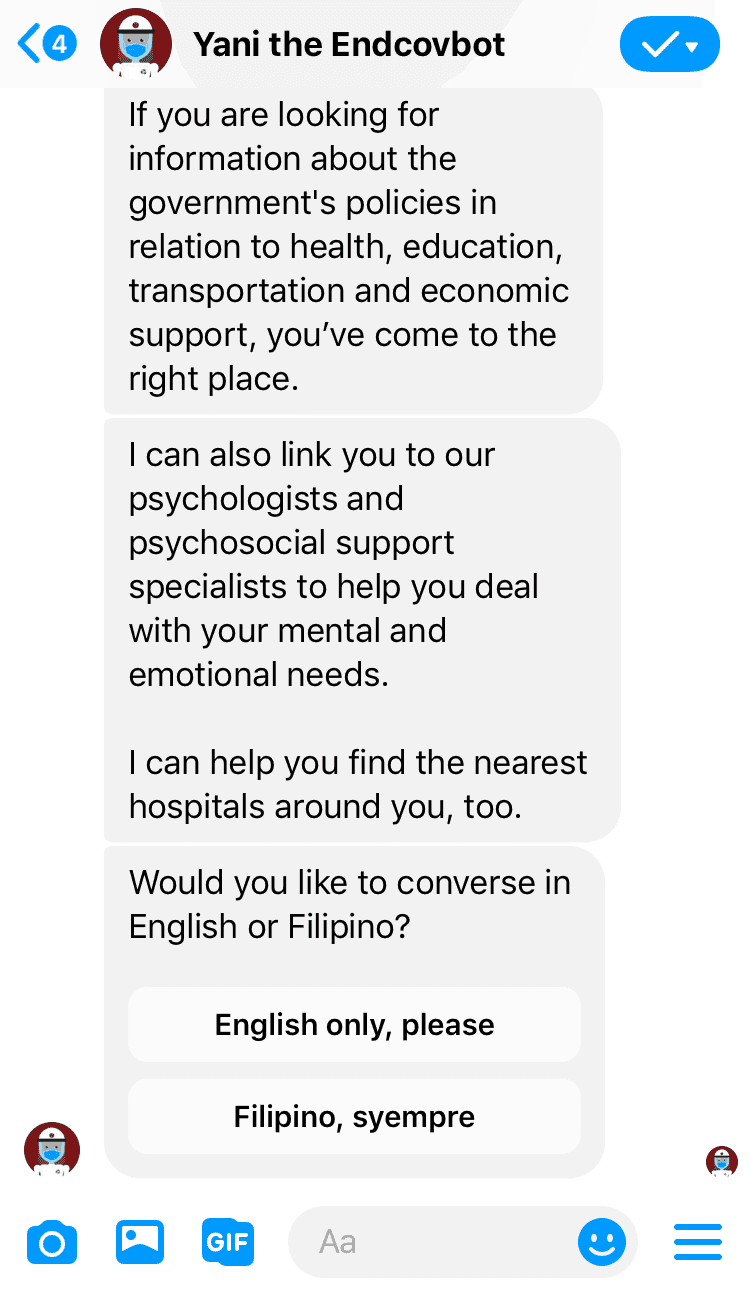Image resolution: width=750 pixels, height=1293 pixels.
Task: Open the emoji picker
Action: coord(602,1242)
